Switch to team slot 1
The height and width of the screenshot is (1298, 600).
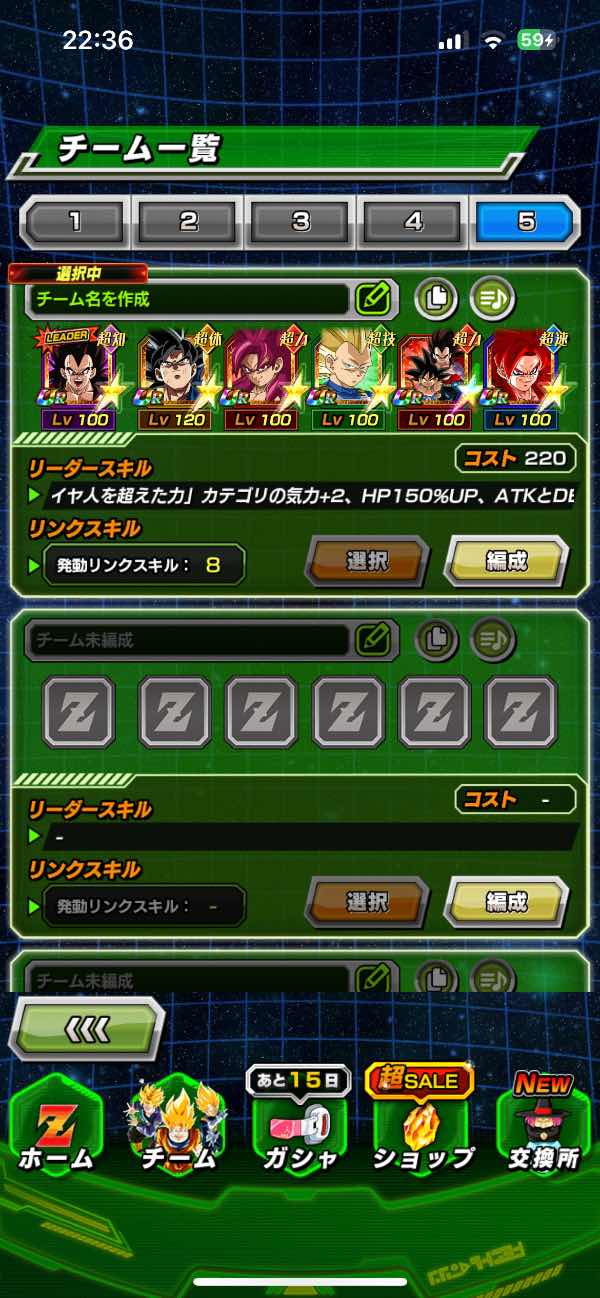tap(75, 222)
